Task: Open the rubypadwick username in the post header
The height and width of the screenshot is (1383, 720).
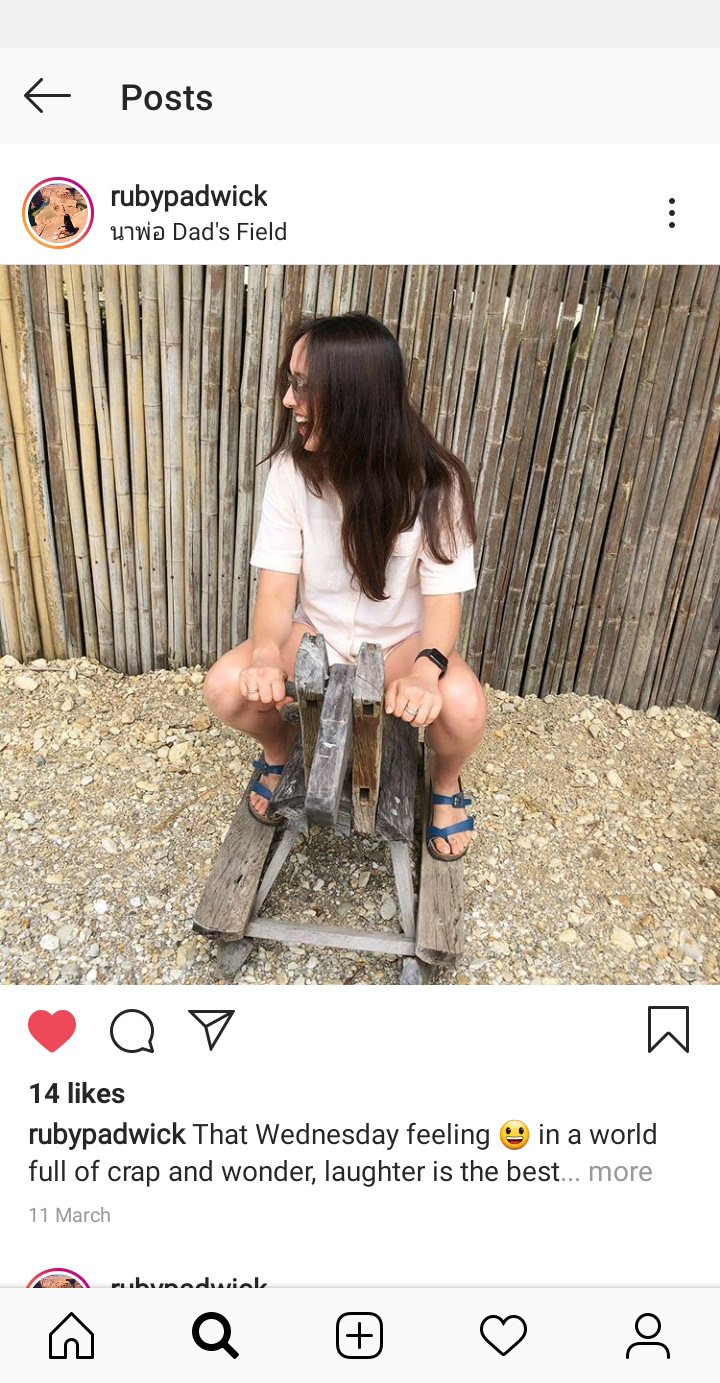Action: pos(189,196)
